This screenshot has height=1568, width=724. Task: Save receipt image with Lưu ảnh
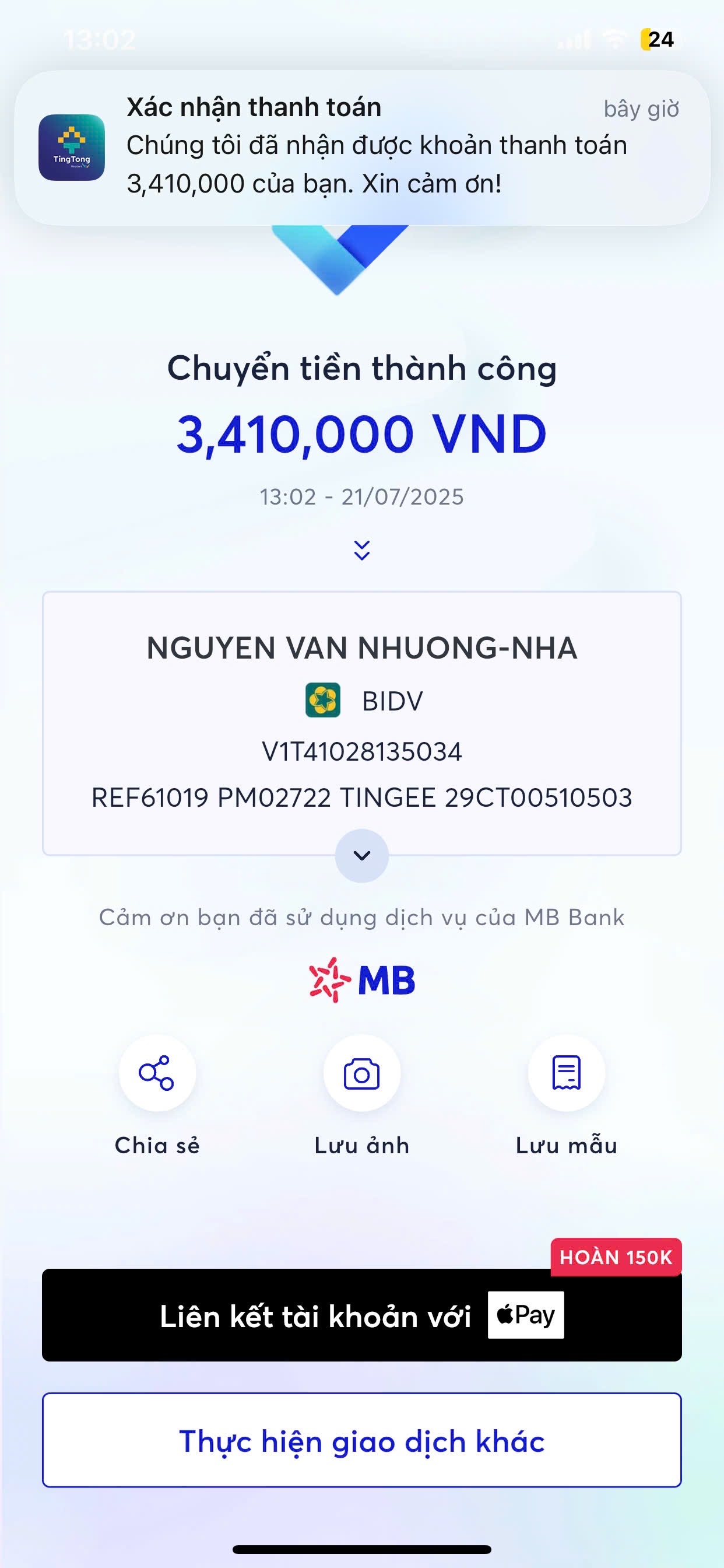point(361,1073)
